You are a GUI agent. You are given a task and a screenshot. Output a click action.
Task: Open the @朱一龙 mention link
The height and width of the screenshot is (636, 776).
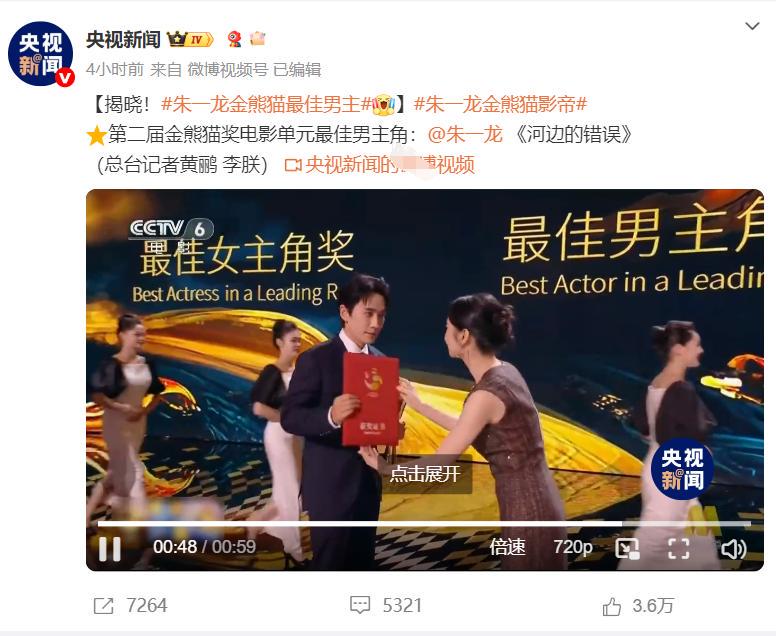465,135
